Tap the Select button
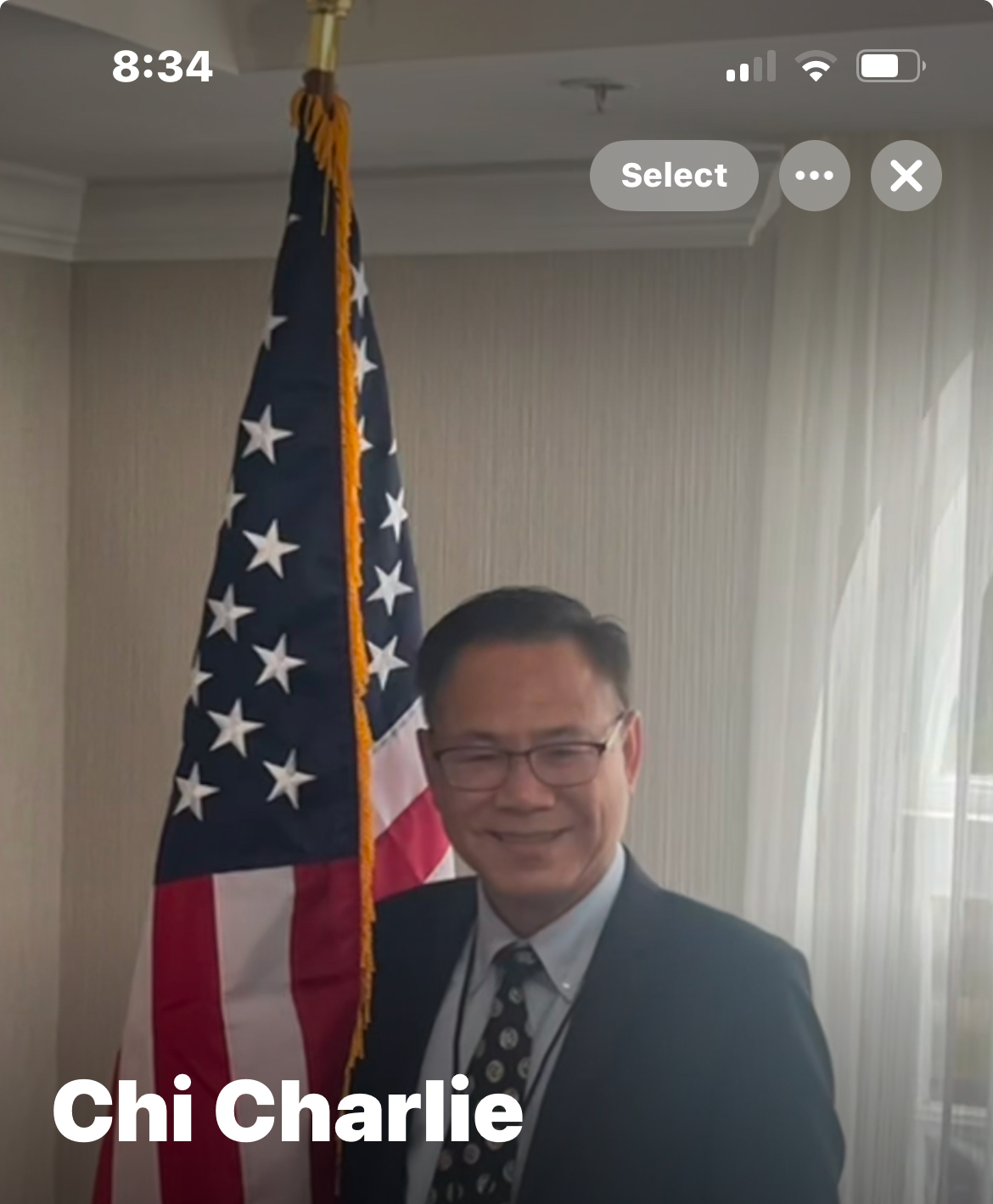Image resolution: width=993 pixels, height=1204 pixels. click(674, 176)
